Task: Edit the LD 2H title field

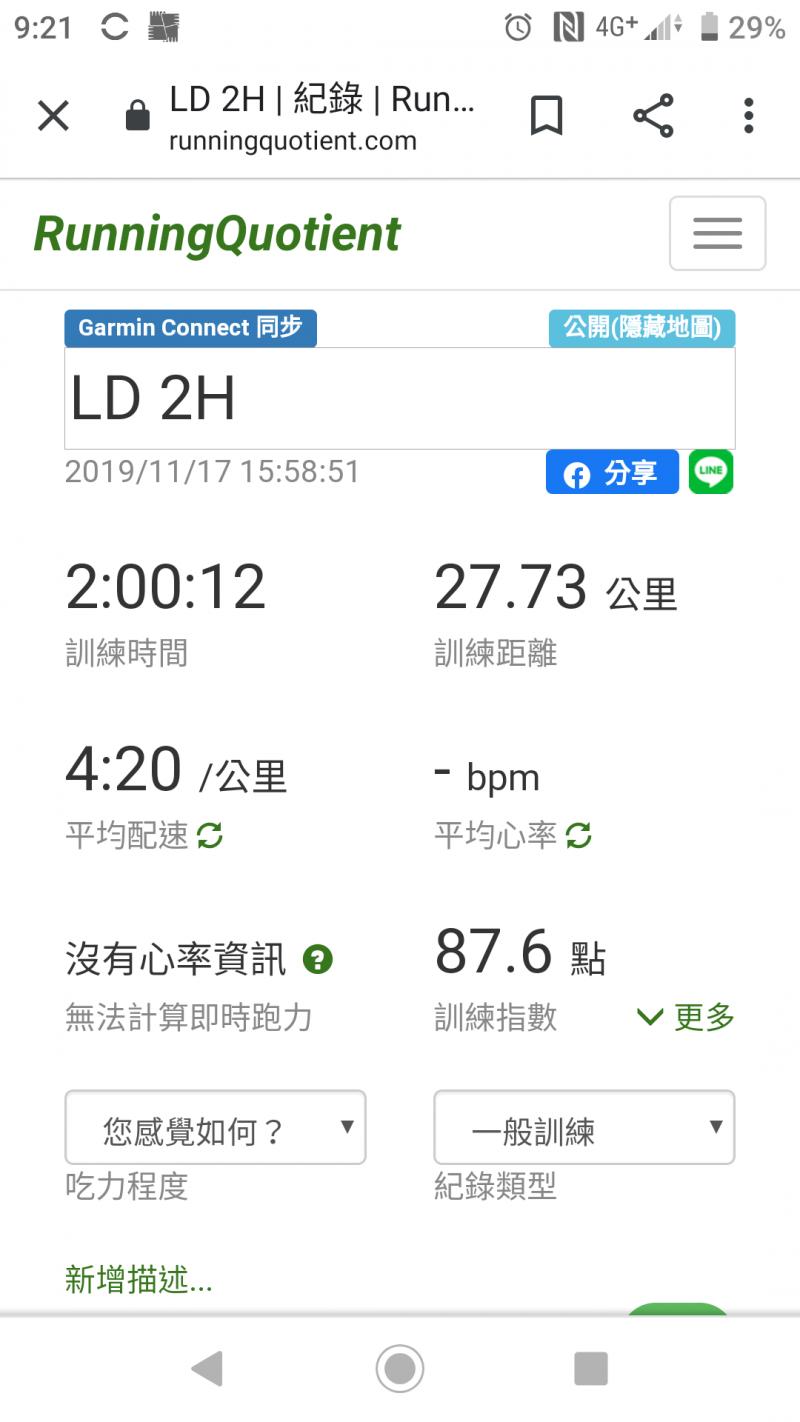Action: pyautogui.click(x=399, y=398)
